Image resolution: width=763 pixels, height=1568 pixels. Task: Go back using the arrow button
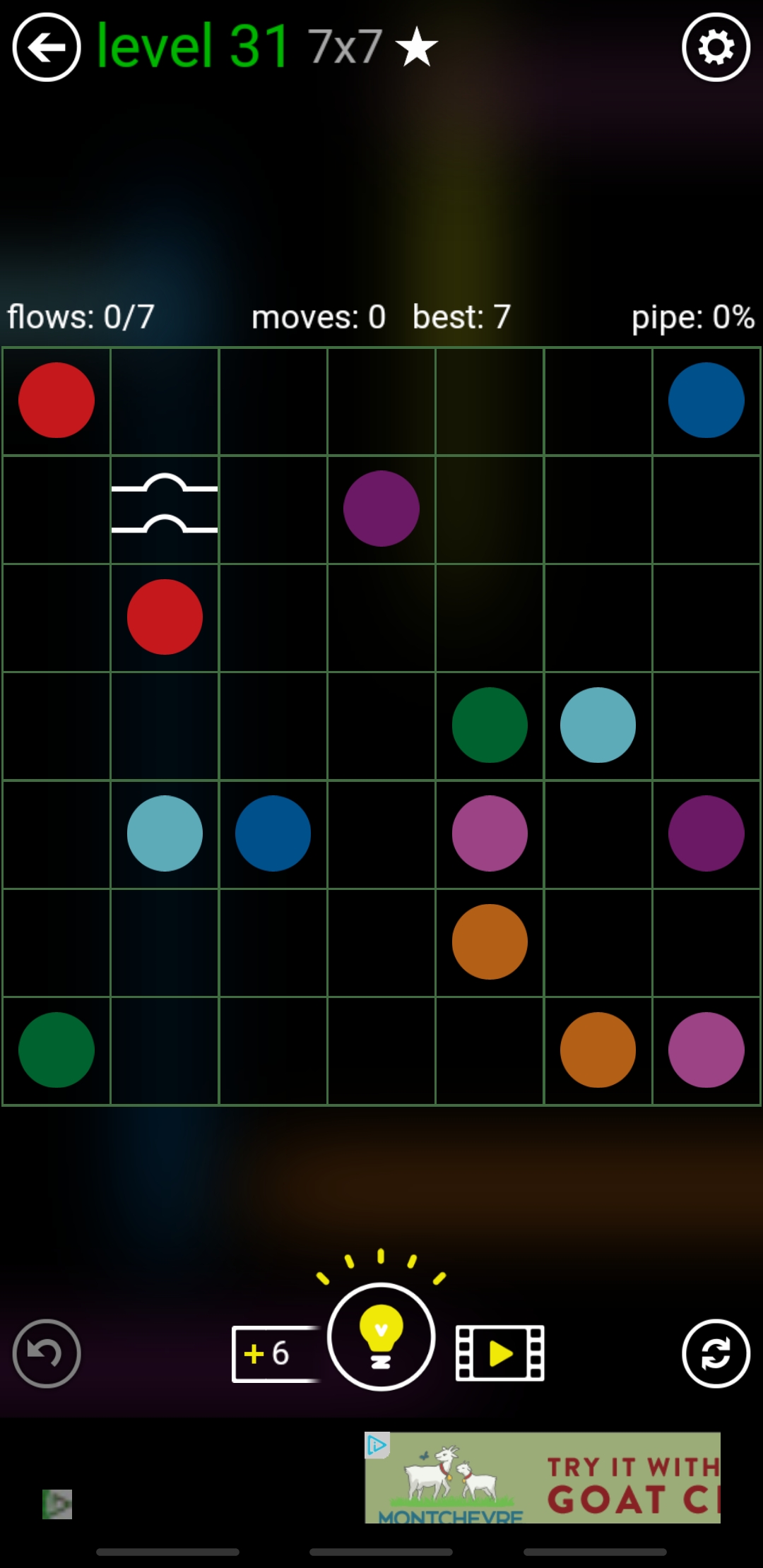click(47, 47)
